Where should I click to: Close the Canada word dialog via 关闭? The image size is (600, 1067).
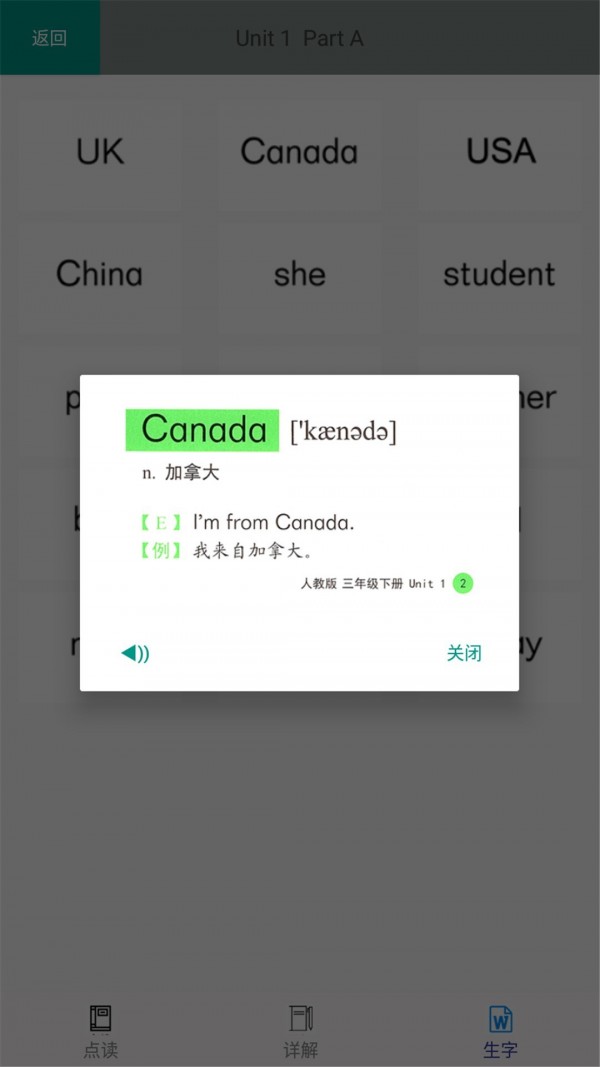pyautogui.click(x=464, y=653)
